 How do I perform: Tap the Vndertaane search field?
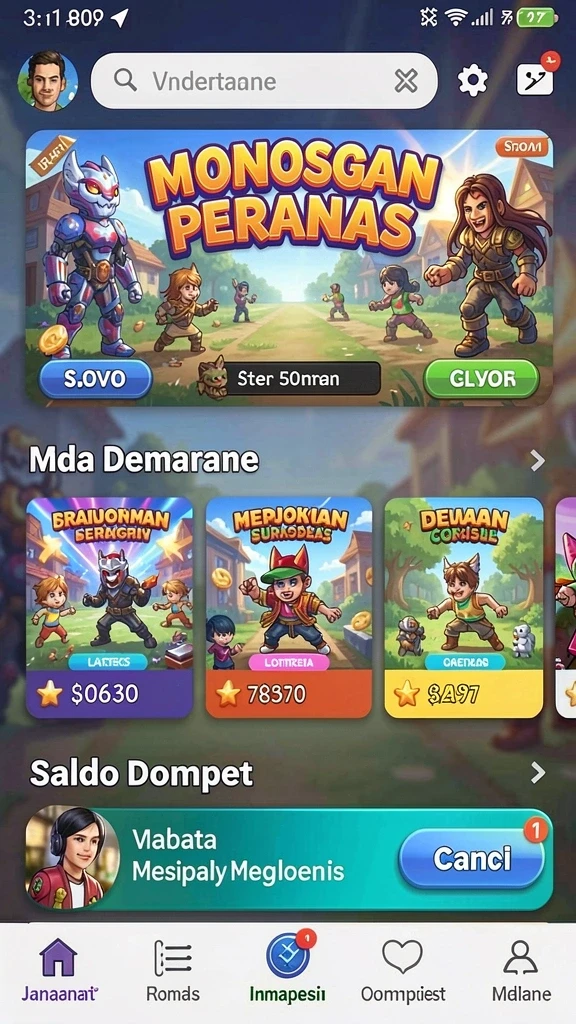264,81
